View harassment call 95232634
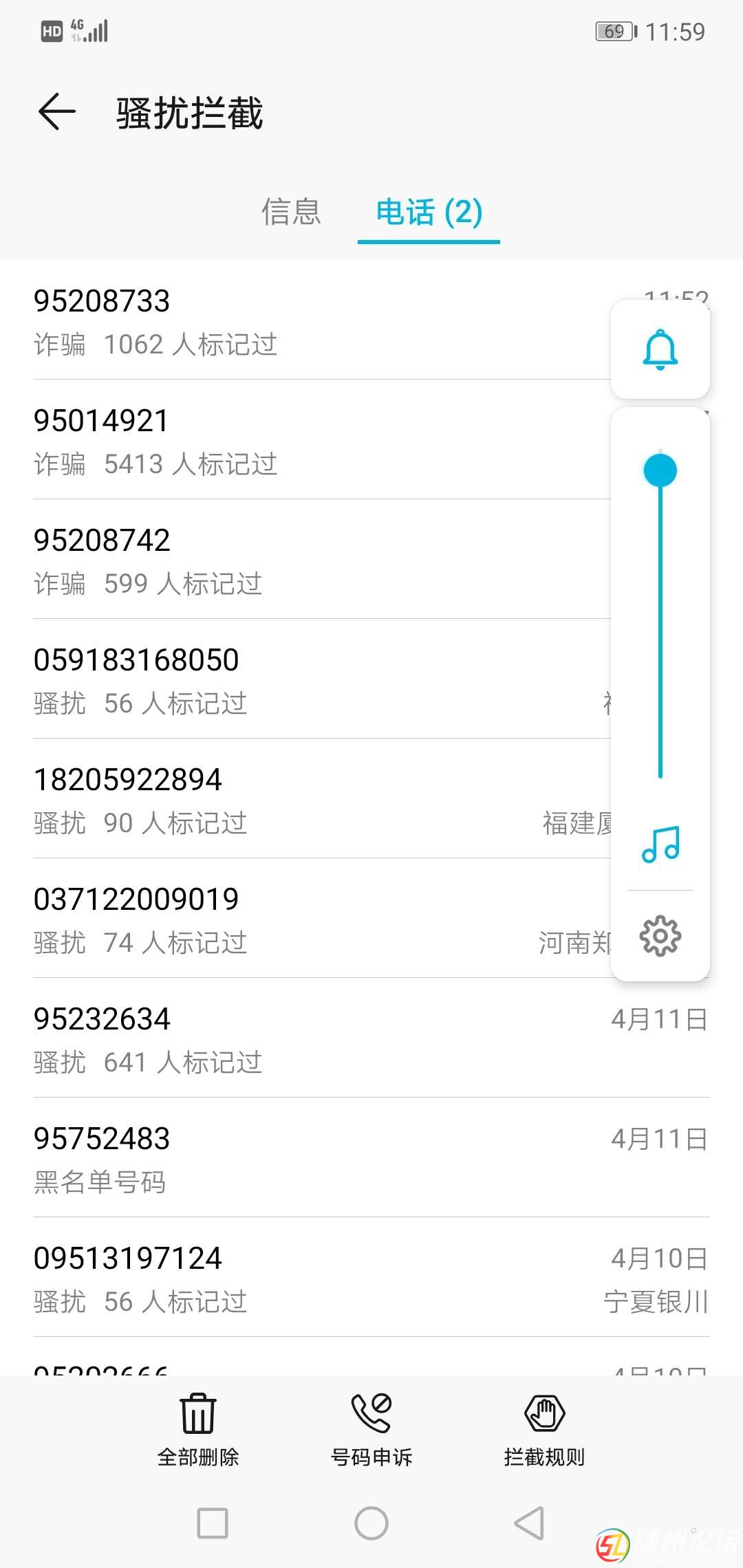This screenshot has height=1568, width=743. [x=275, y=1039]
